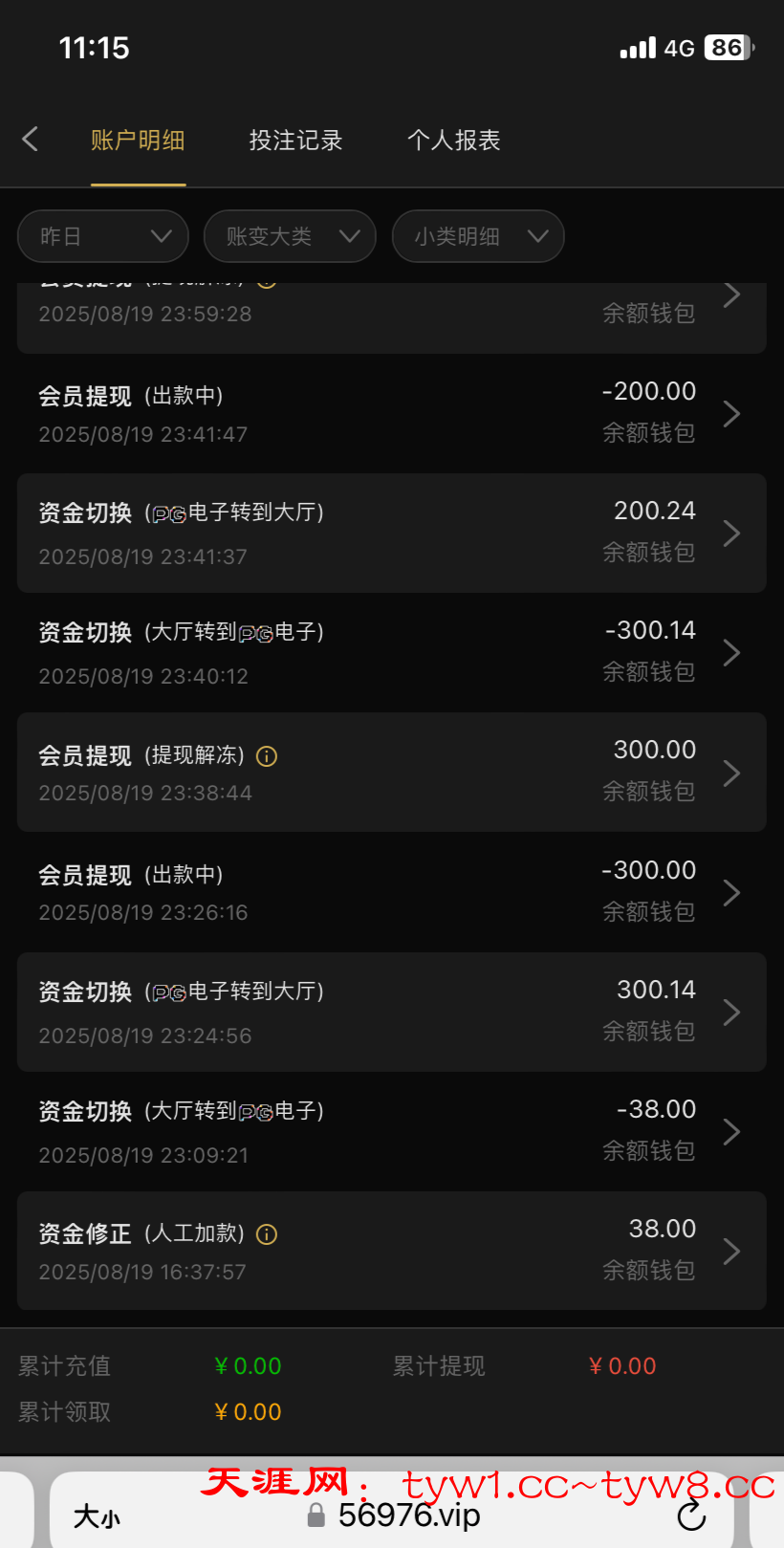Show info for 人工加款 correction
The image size is (784, 1548).
(268, 1234)
